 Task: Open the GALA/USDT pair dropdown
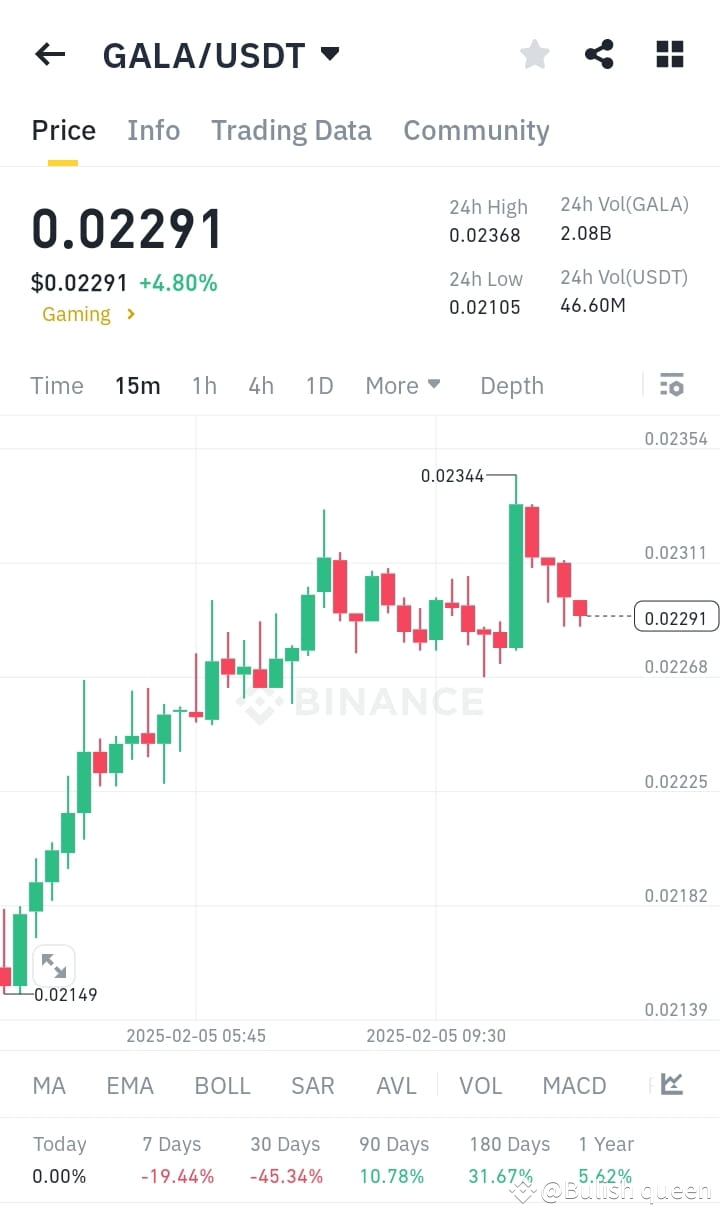(330, 54)
